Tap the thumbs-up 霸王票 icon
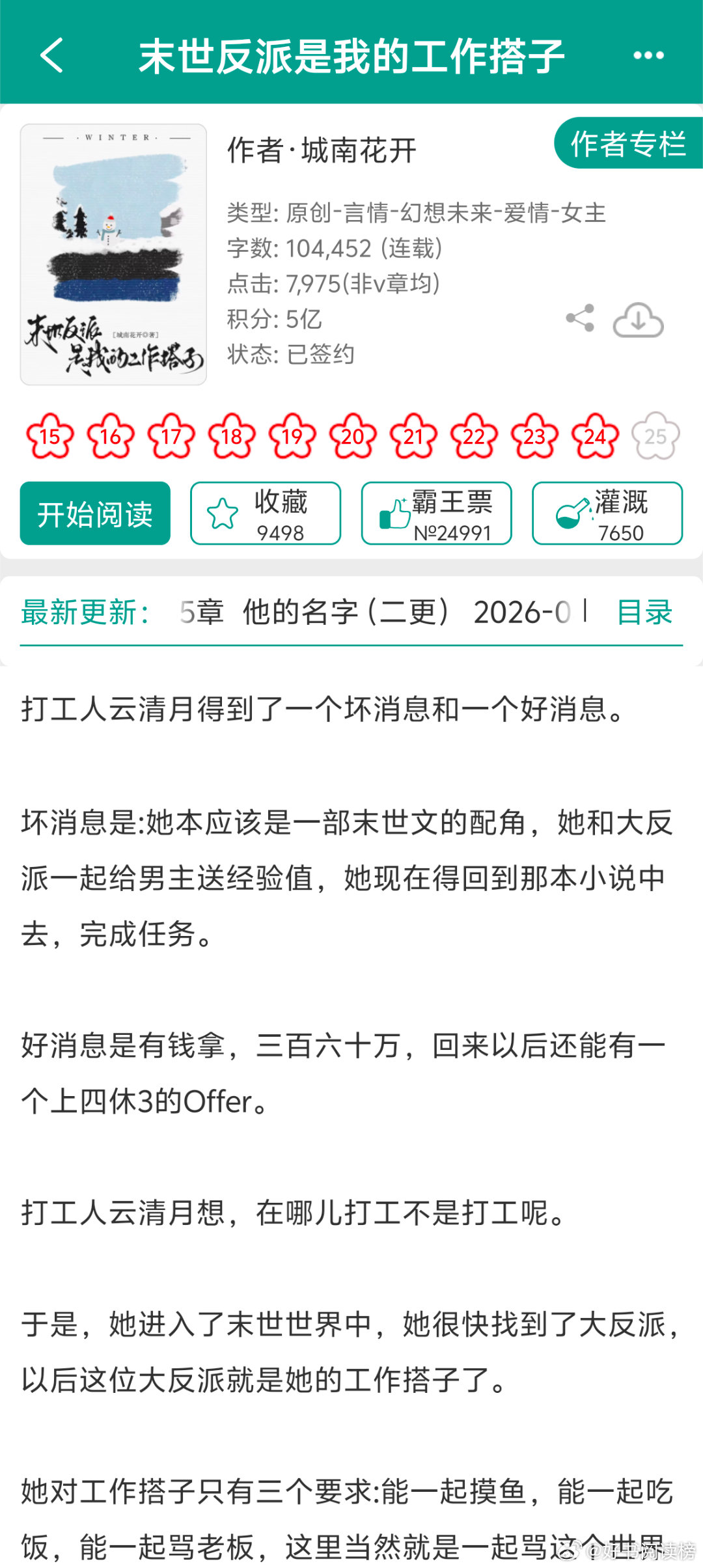The height and width of the screenshot is (1568, 703). pos(394,513)
